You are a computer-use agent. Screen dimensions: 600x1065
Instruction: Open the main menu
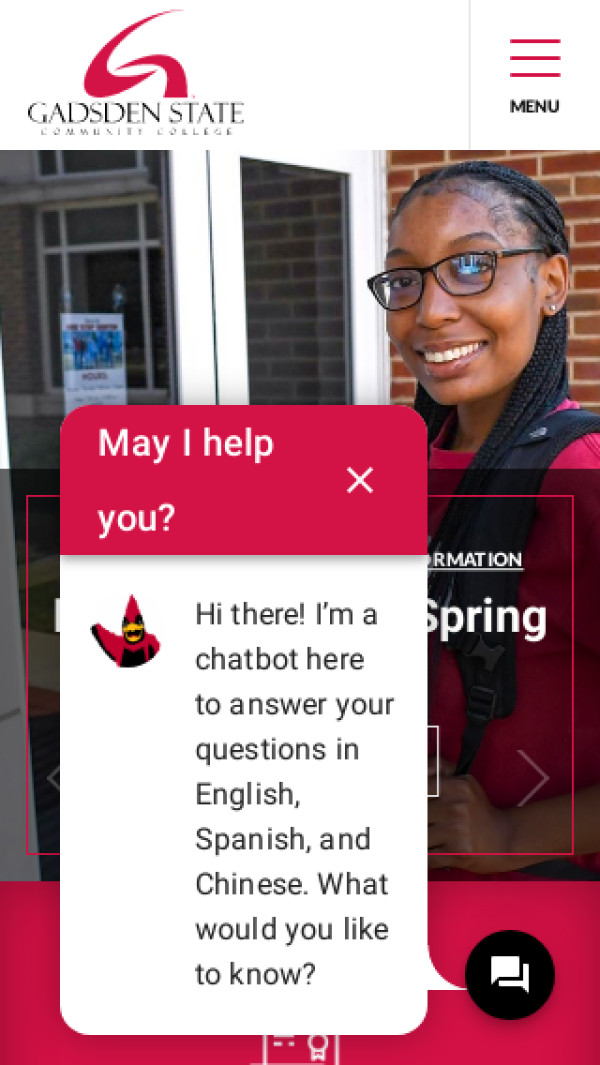click(534, 75)
